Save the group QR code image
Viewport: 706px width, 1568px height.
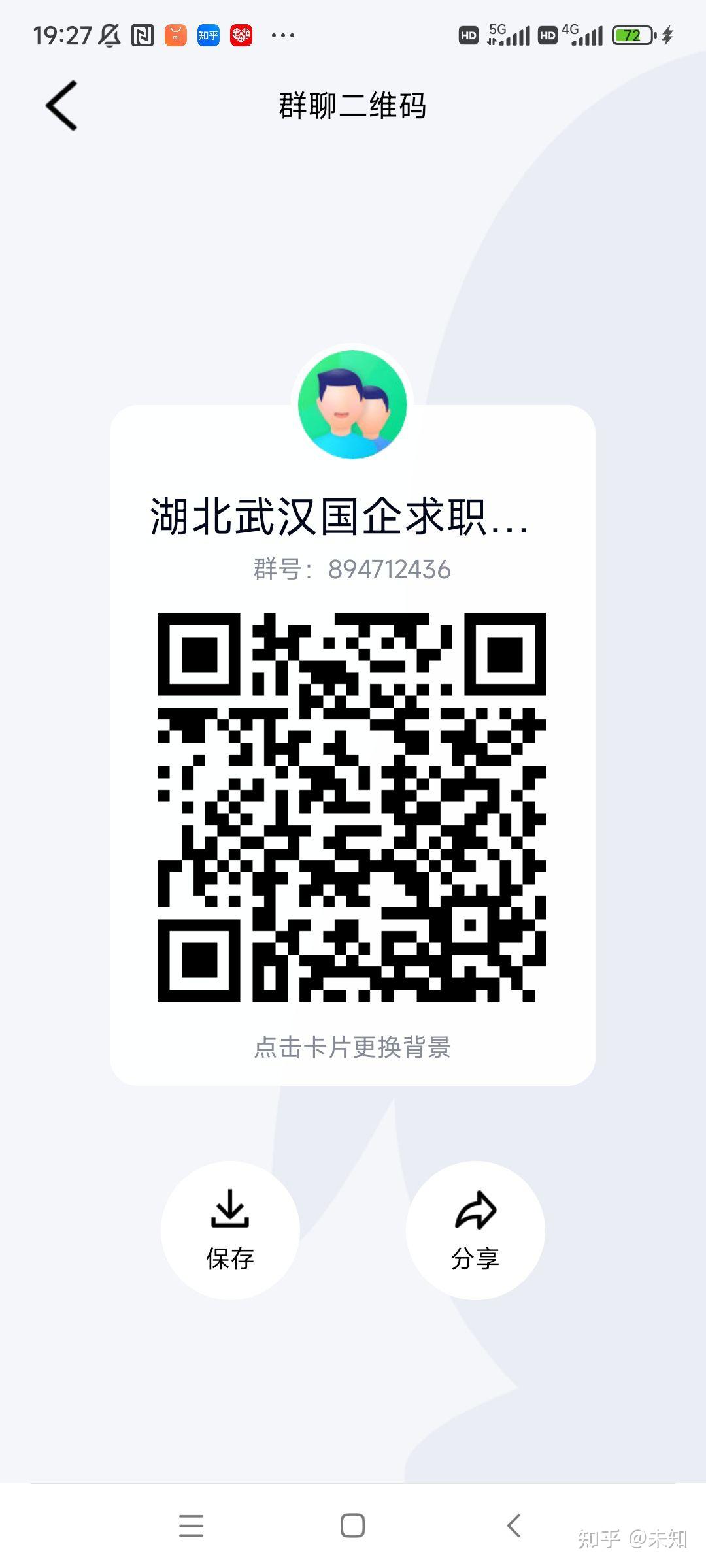click(230, 1230)
